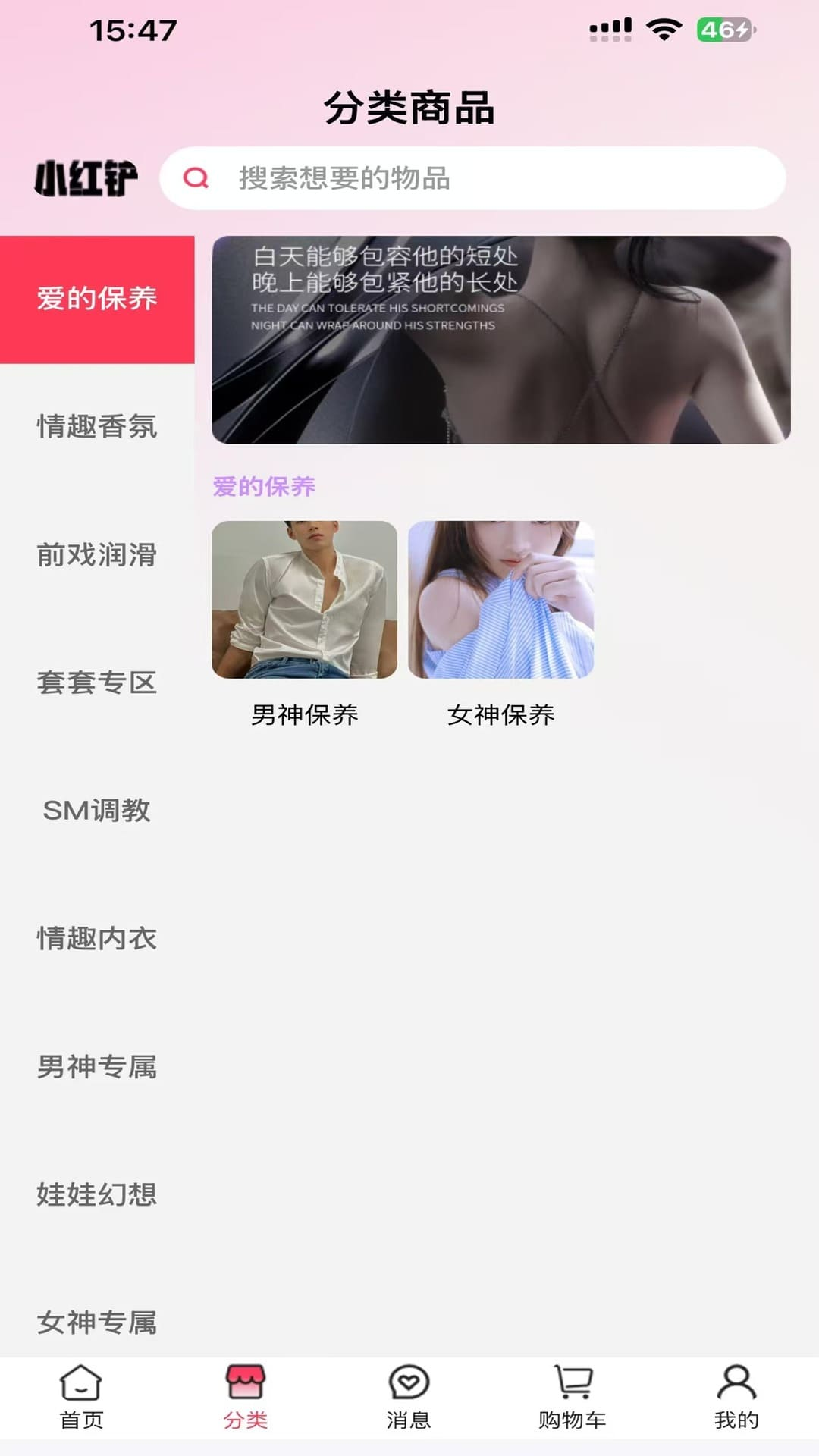Open the 女神专属 category

(x=97, y=1323)
